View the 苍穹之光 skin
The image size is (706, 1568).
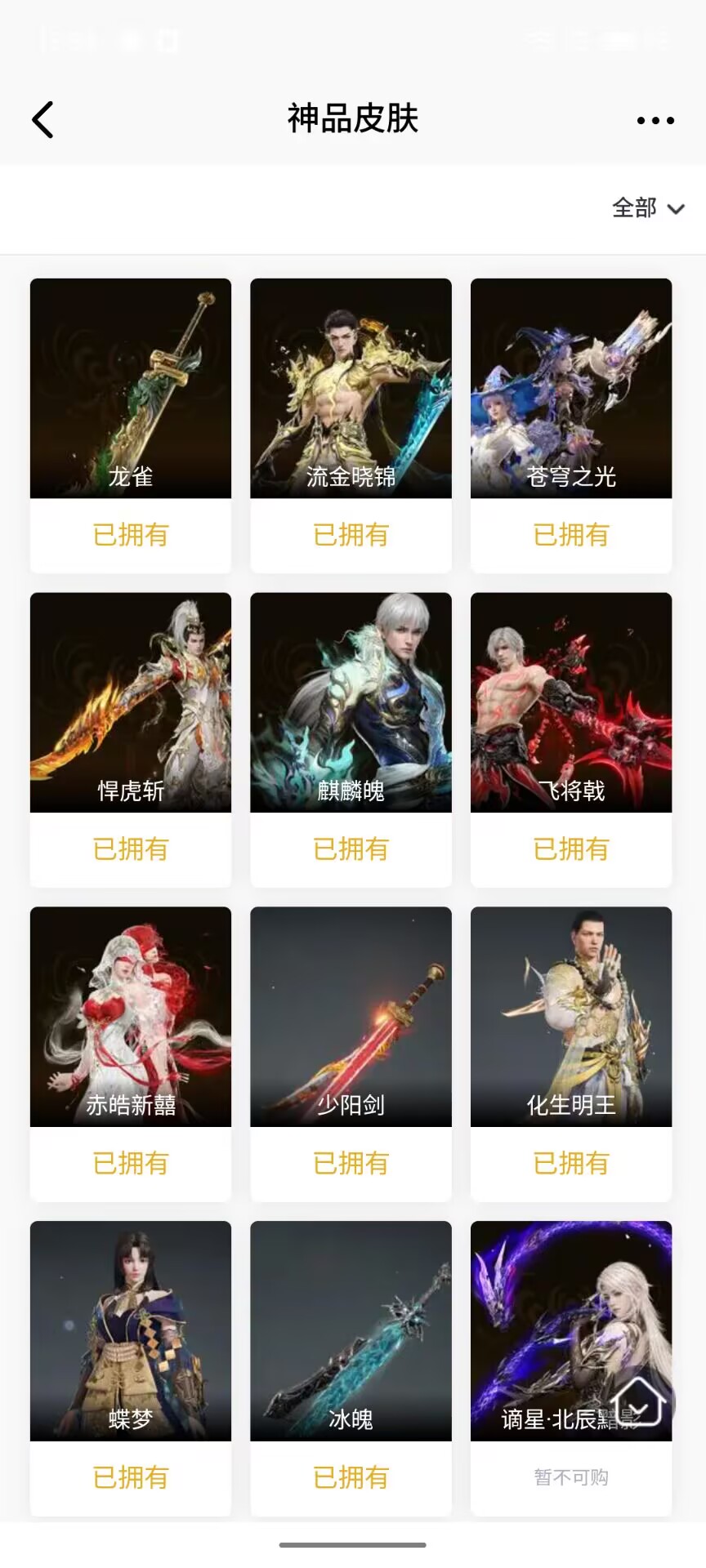(x=571, y=389)
